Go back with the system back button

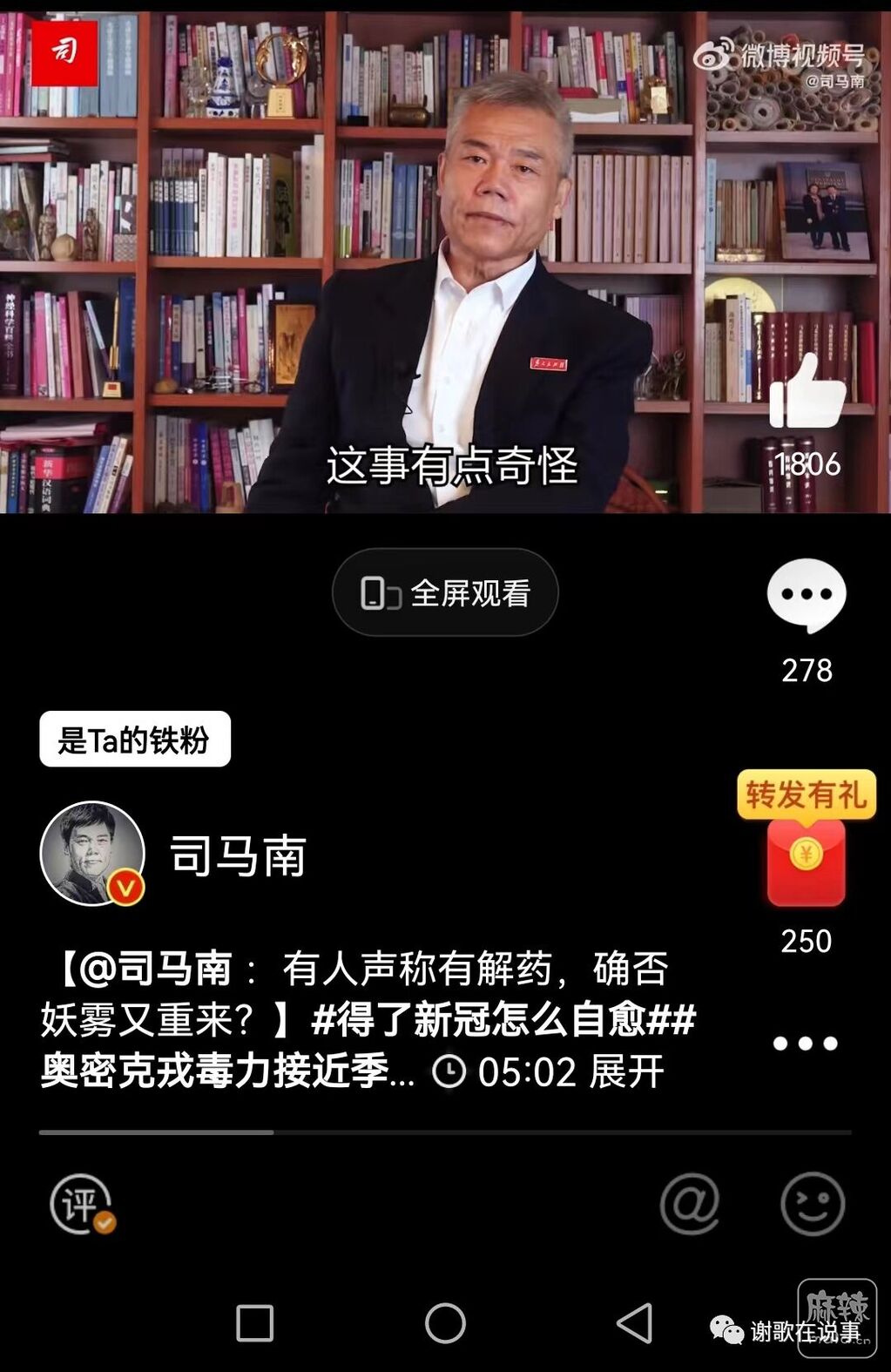tap(635, 1323)
